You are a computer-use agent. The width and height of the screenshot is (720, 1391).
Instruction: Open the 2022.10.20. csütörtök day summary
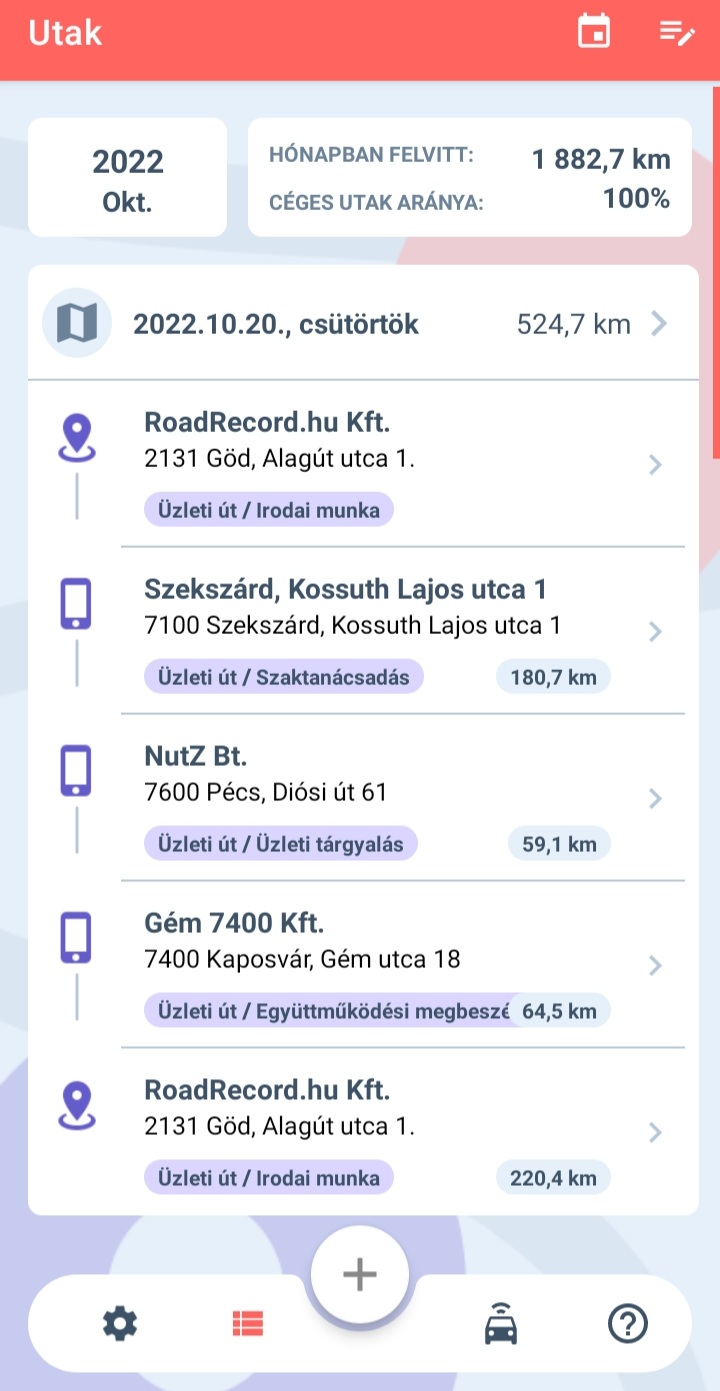(x=363, y=323)
